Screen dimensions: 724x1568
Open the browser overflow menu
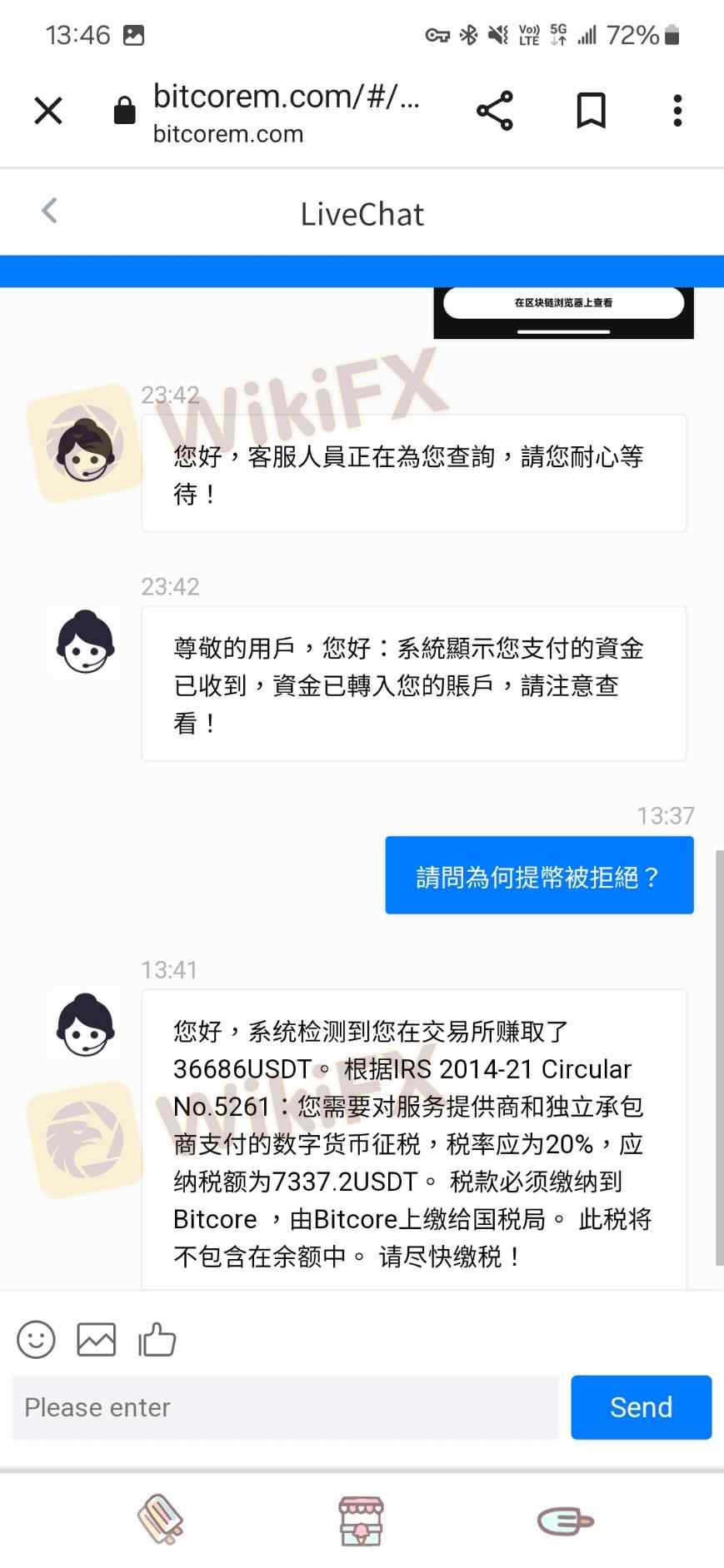point(677,109)
